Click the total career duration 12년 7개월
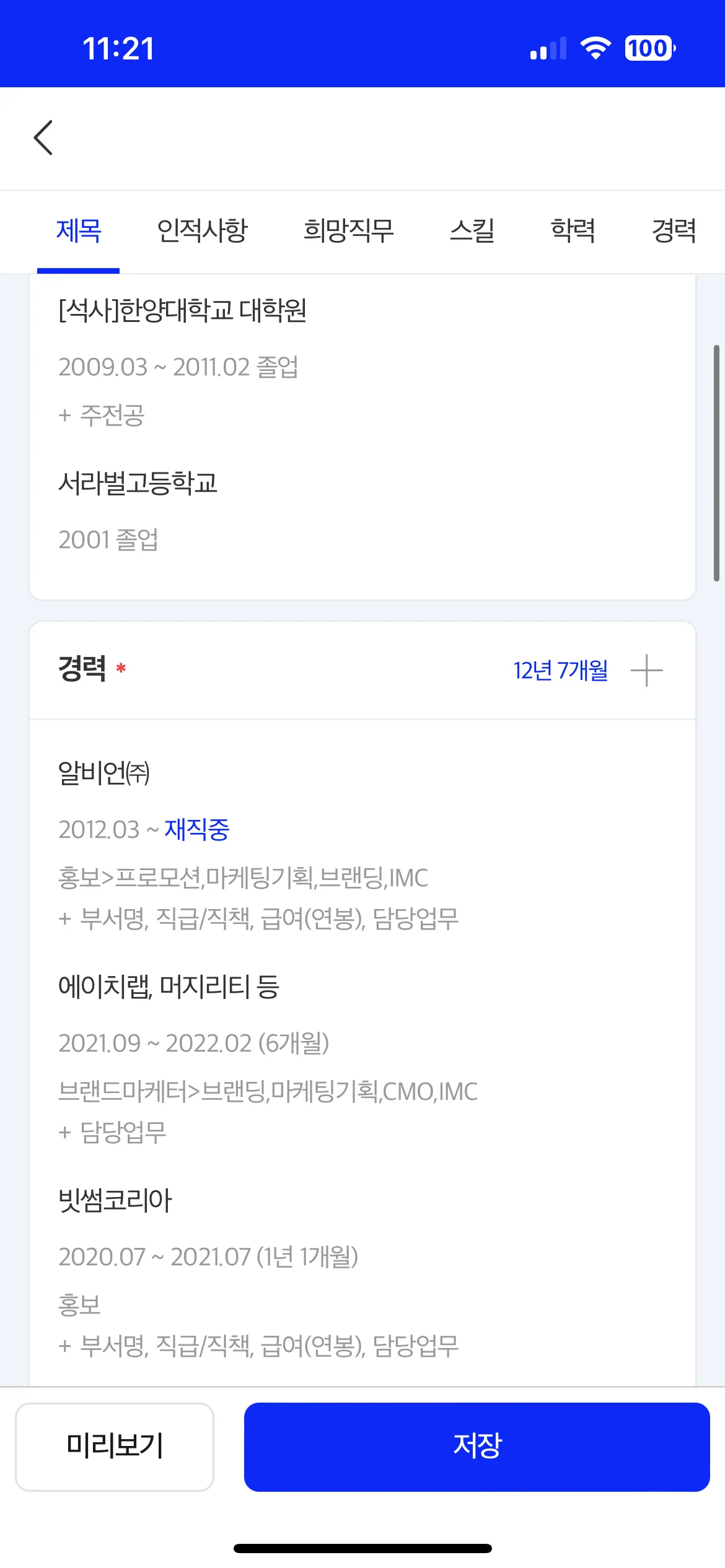725x1568 pixels. pyautogui.click(x=560, y=671)
